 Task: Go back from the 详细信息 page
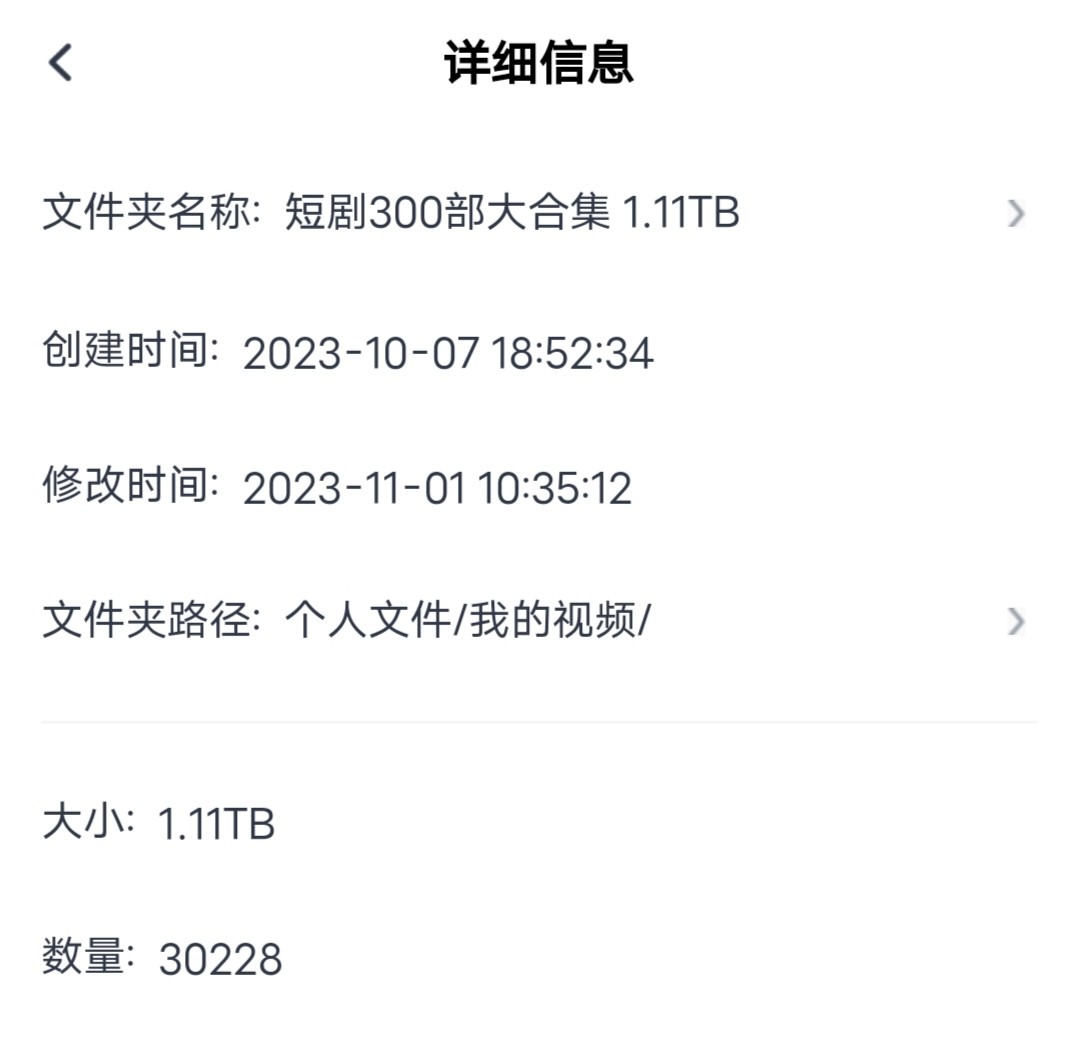coord(61,63)
